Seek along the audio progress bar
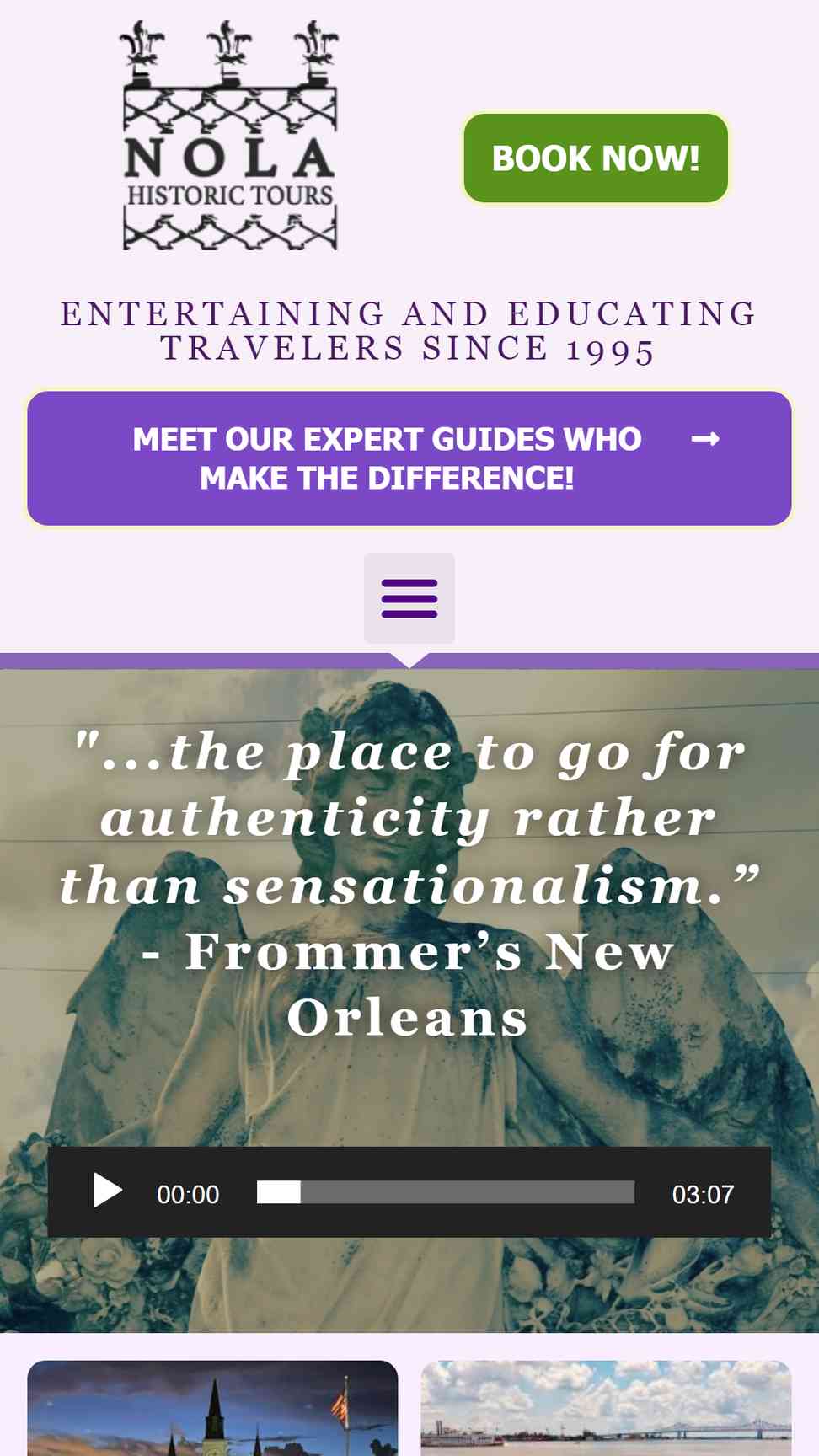 (x=446, y=1192)
